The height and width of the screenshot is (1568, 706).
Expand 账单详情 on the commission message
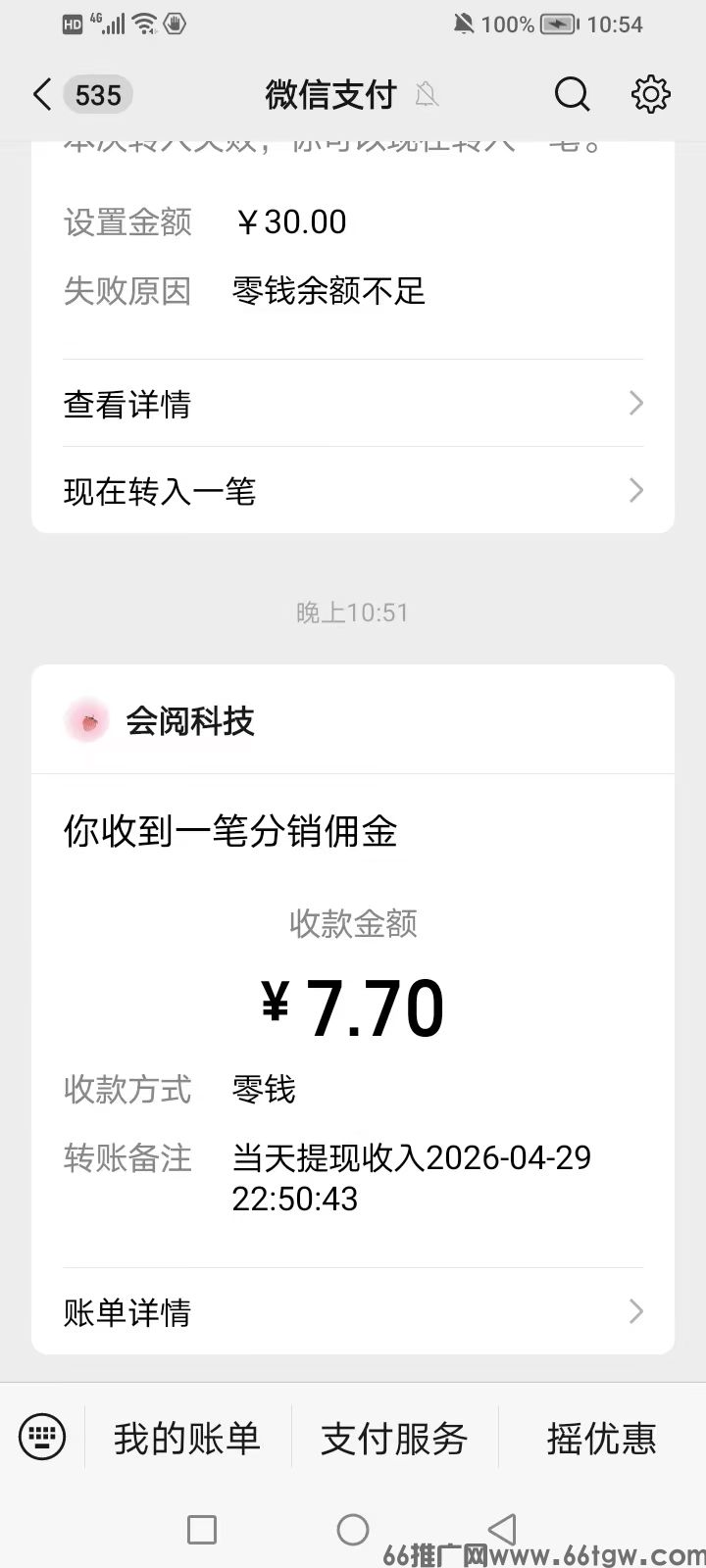pos(353,1311)
